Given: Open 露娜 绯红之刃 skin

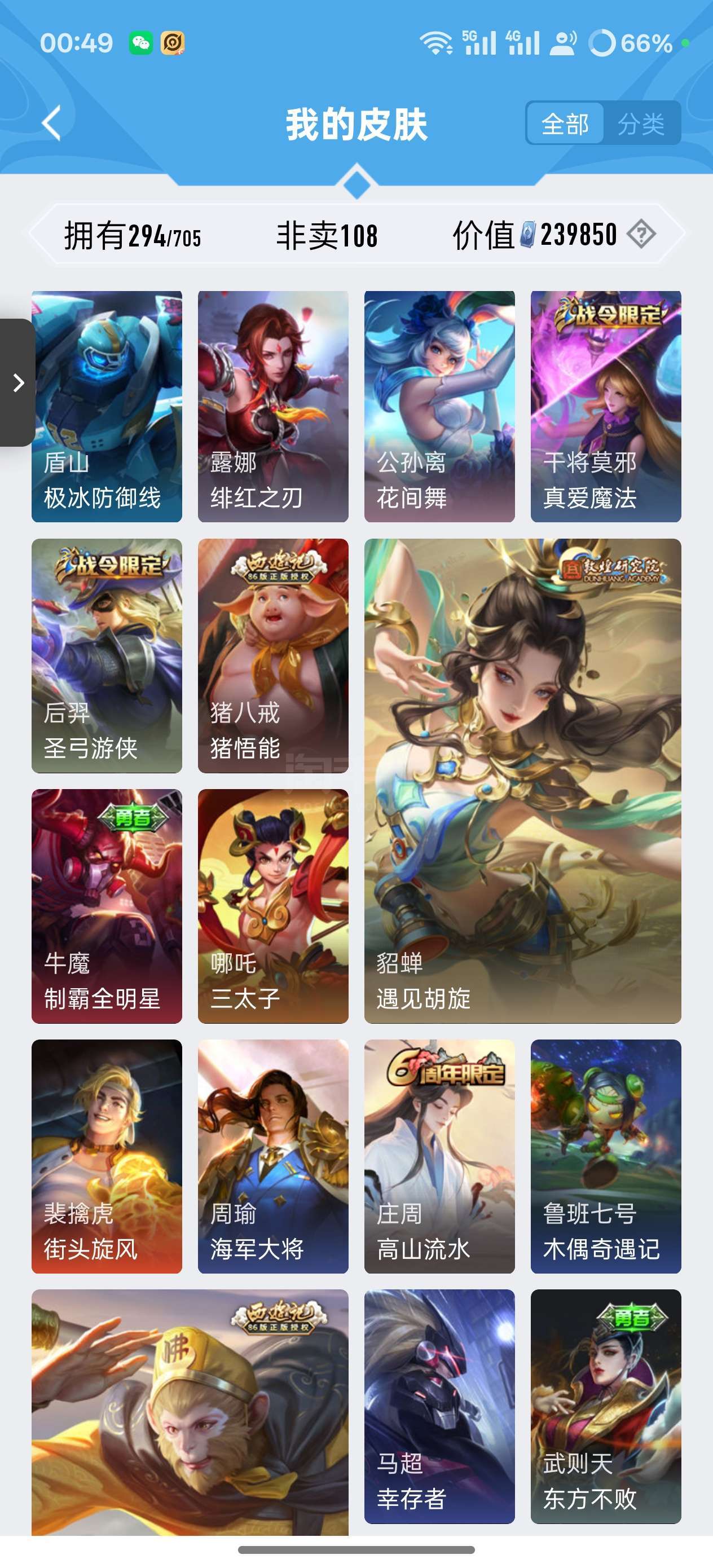Looking at the screenshot, I should pos(273,406).
